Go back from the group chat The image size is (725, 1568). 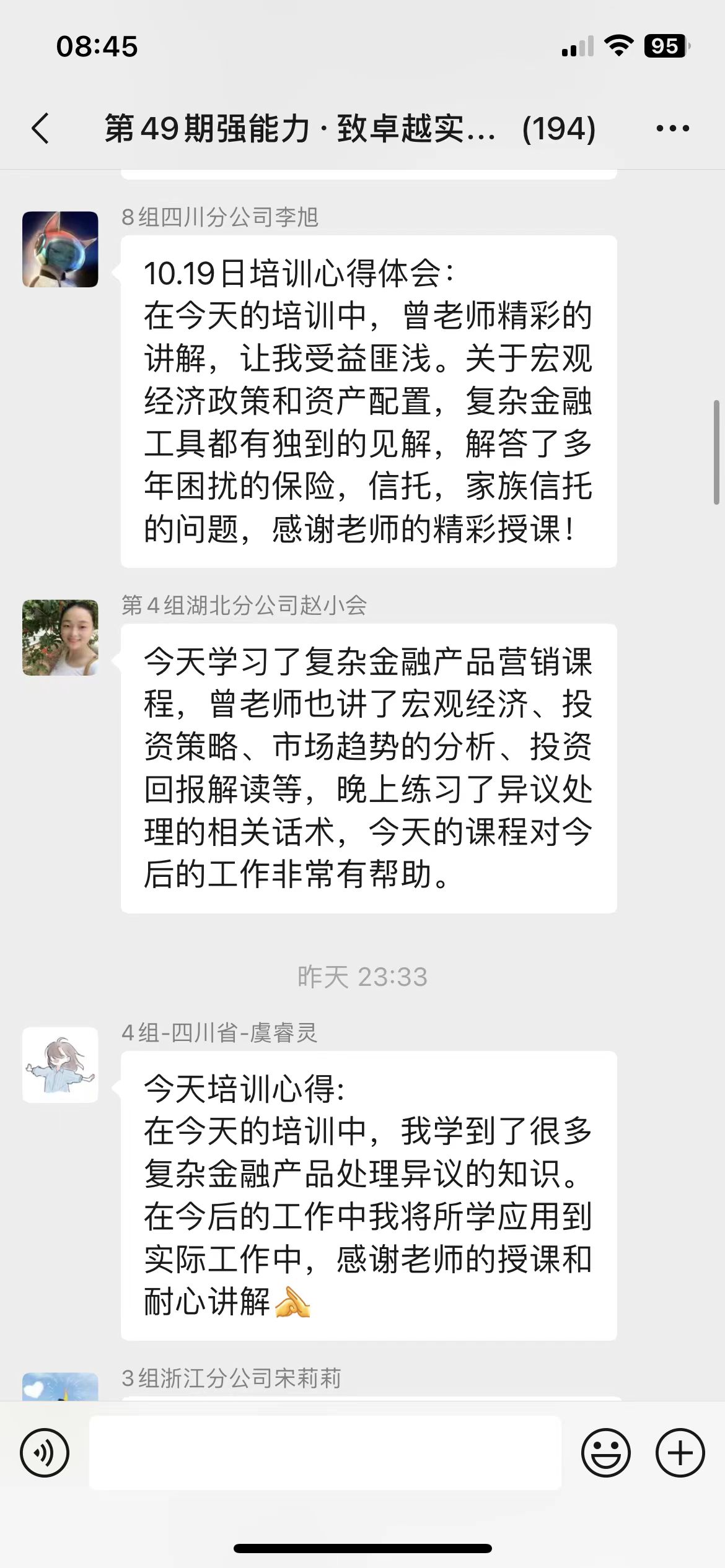pos(41,129)
